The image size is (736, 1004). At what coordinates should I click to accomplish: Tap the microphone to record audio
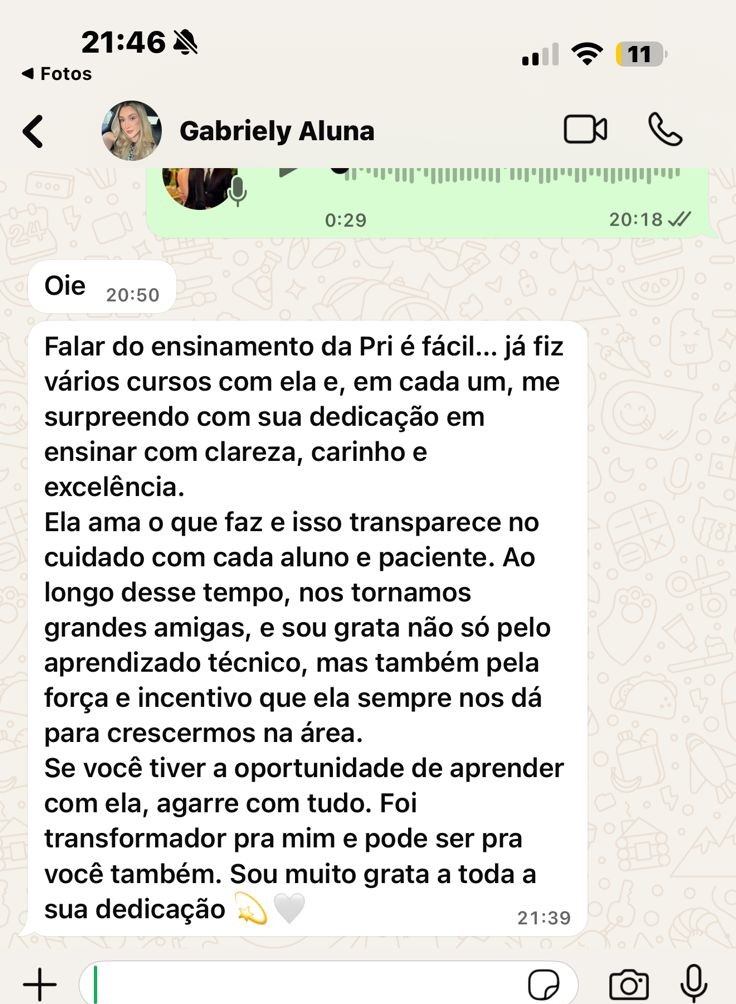tap(693, 984)
